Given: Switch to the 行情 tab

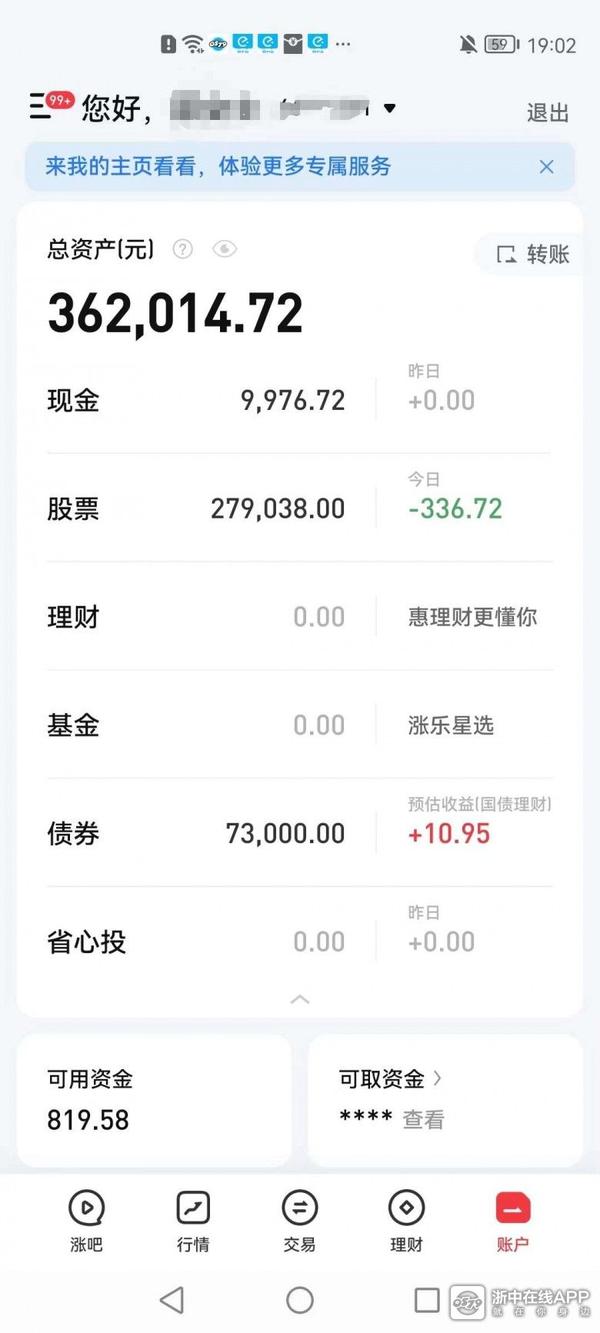Looking at the screenshot, I should tap(193, 1221).
